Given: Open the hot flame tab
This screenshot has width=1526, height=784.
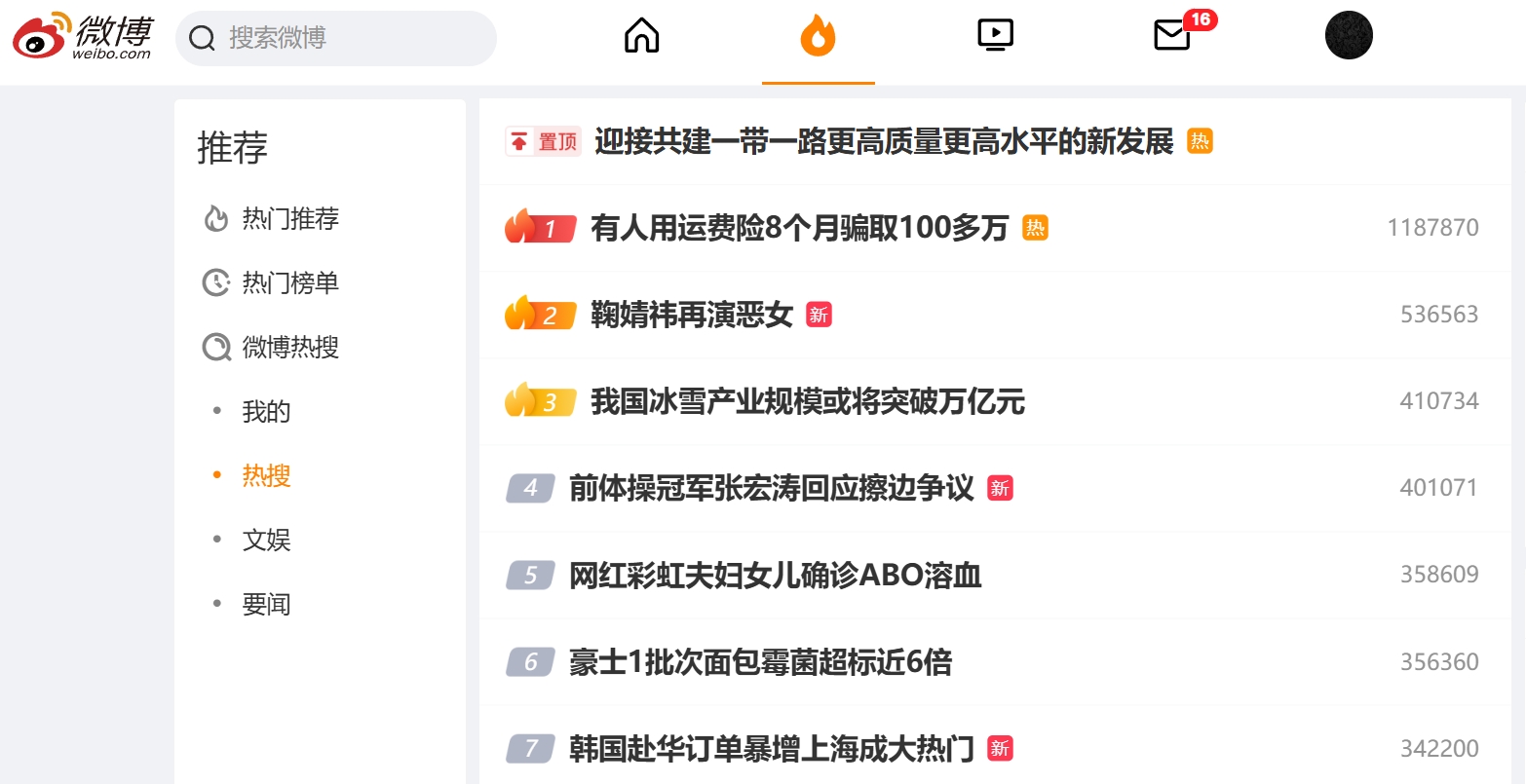Looking at the screenshot, I should pos(818,37).
